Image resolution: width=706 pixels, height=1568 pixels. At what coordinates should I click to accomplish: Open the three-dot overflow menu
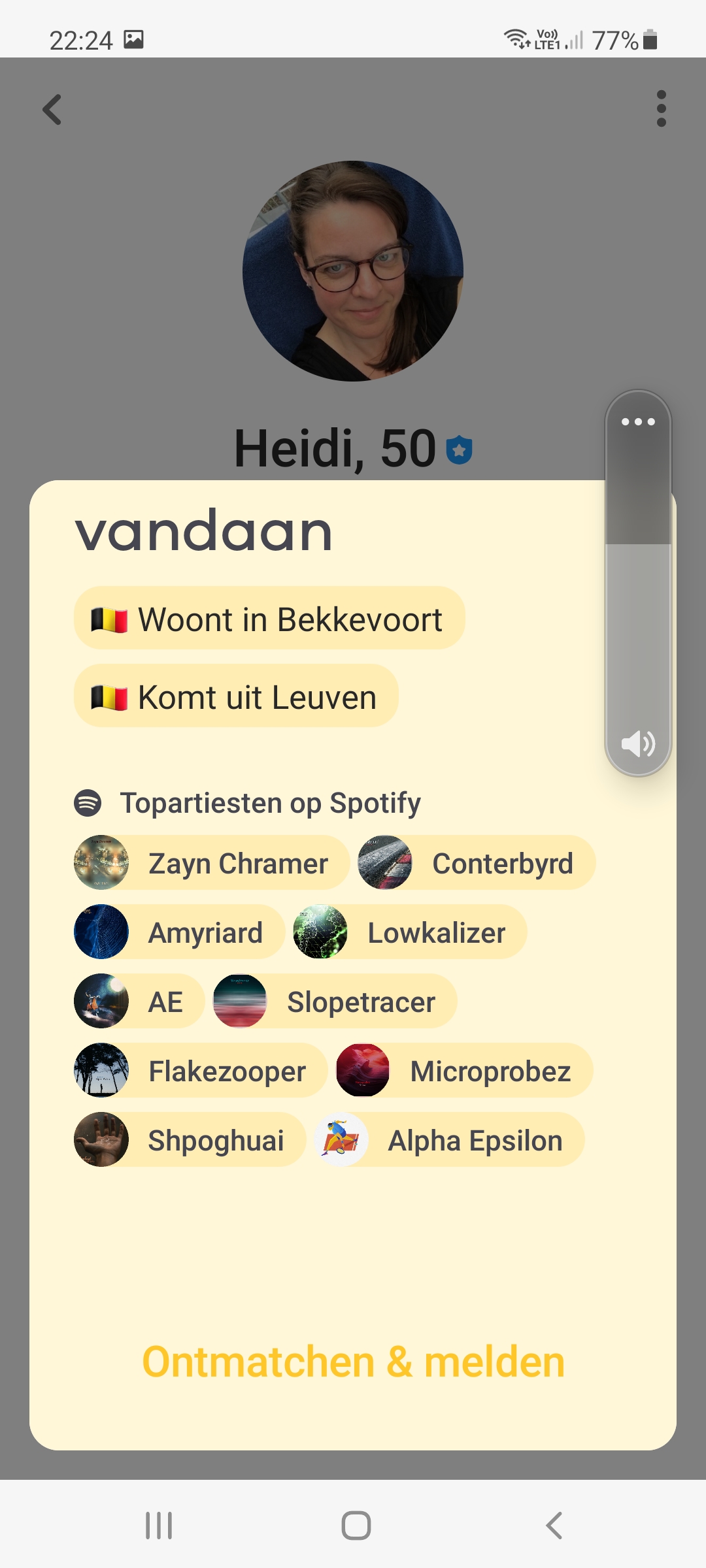pos(661,108)
